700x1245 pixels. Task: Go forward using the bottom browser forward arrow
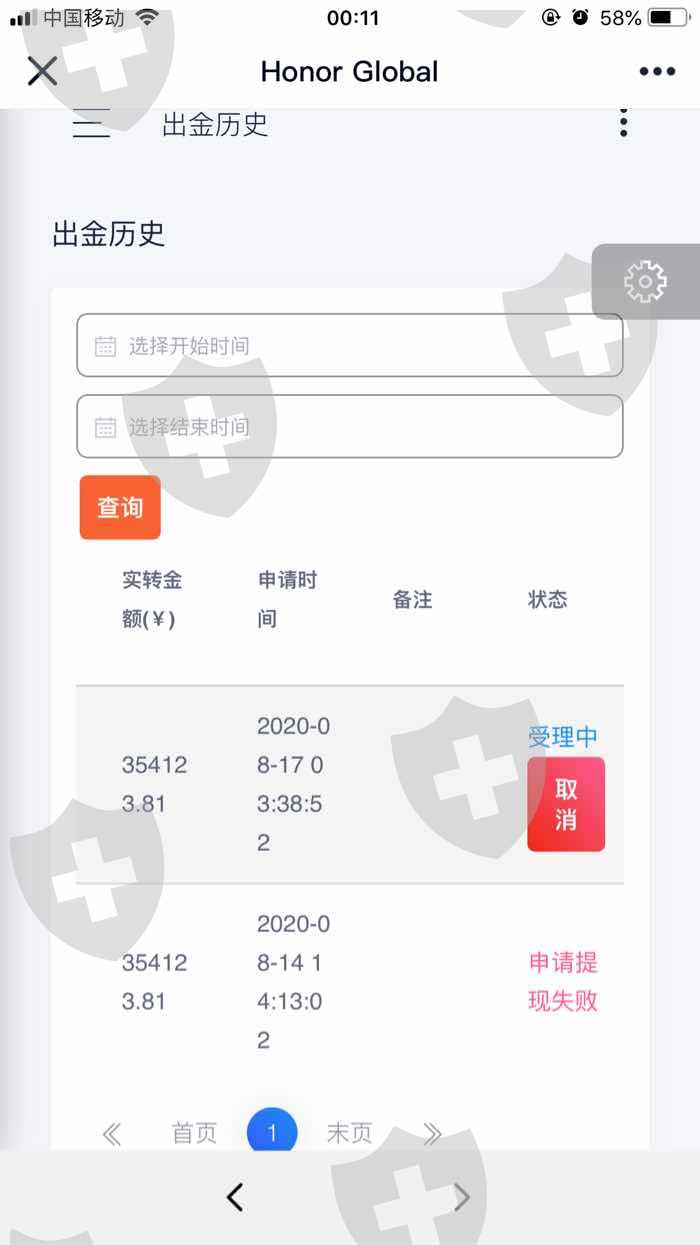click(462, 1197)
